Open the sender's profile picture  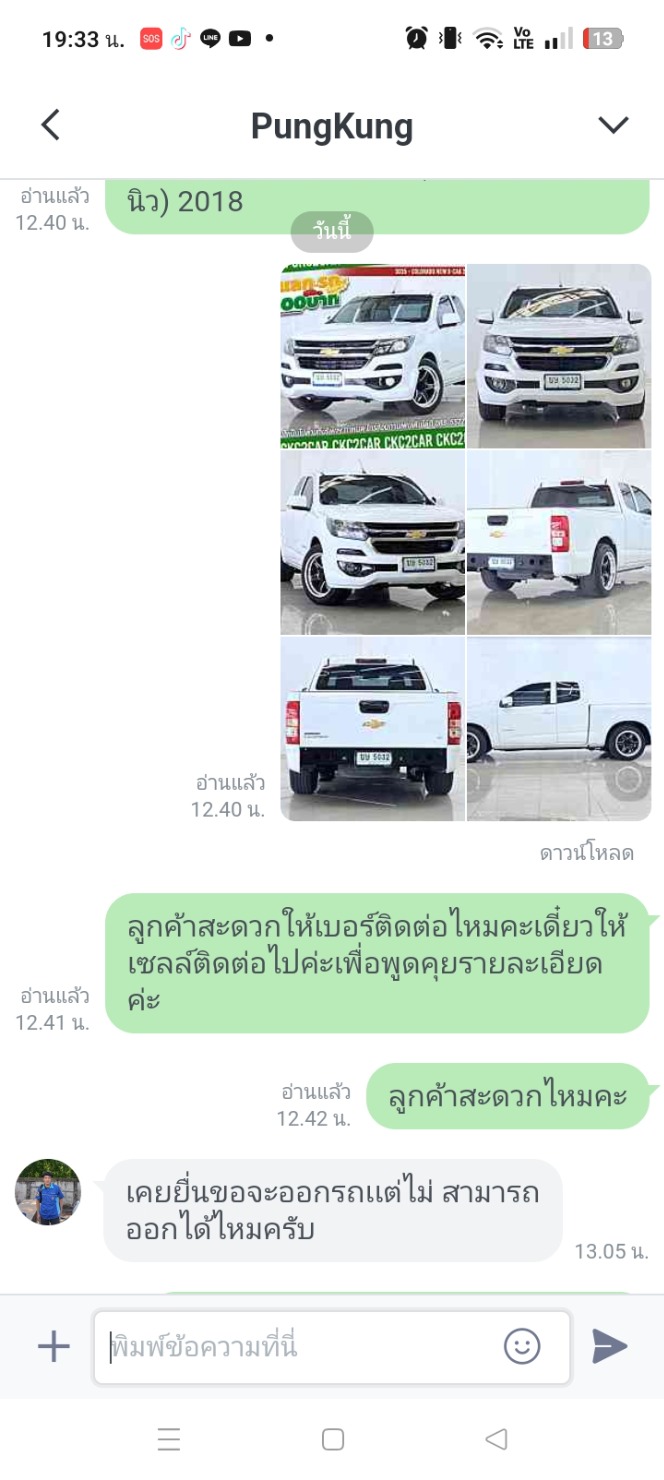click(48, 1192)
